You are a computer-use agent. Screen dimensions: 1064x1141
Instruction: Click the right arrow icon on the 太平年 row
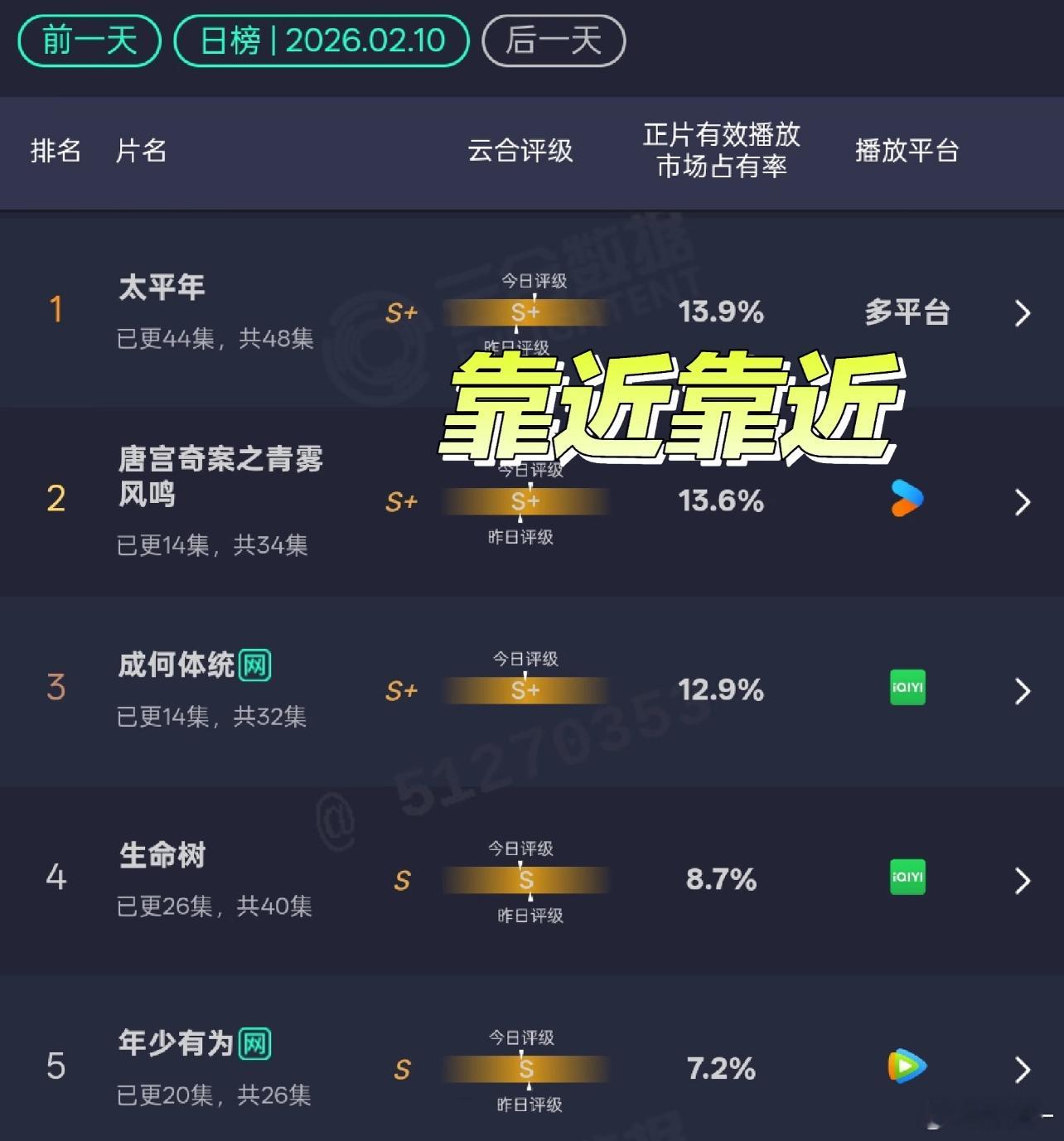1023,313
